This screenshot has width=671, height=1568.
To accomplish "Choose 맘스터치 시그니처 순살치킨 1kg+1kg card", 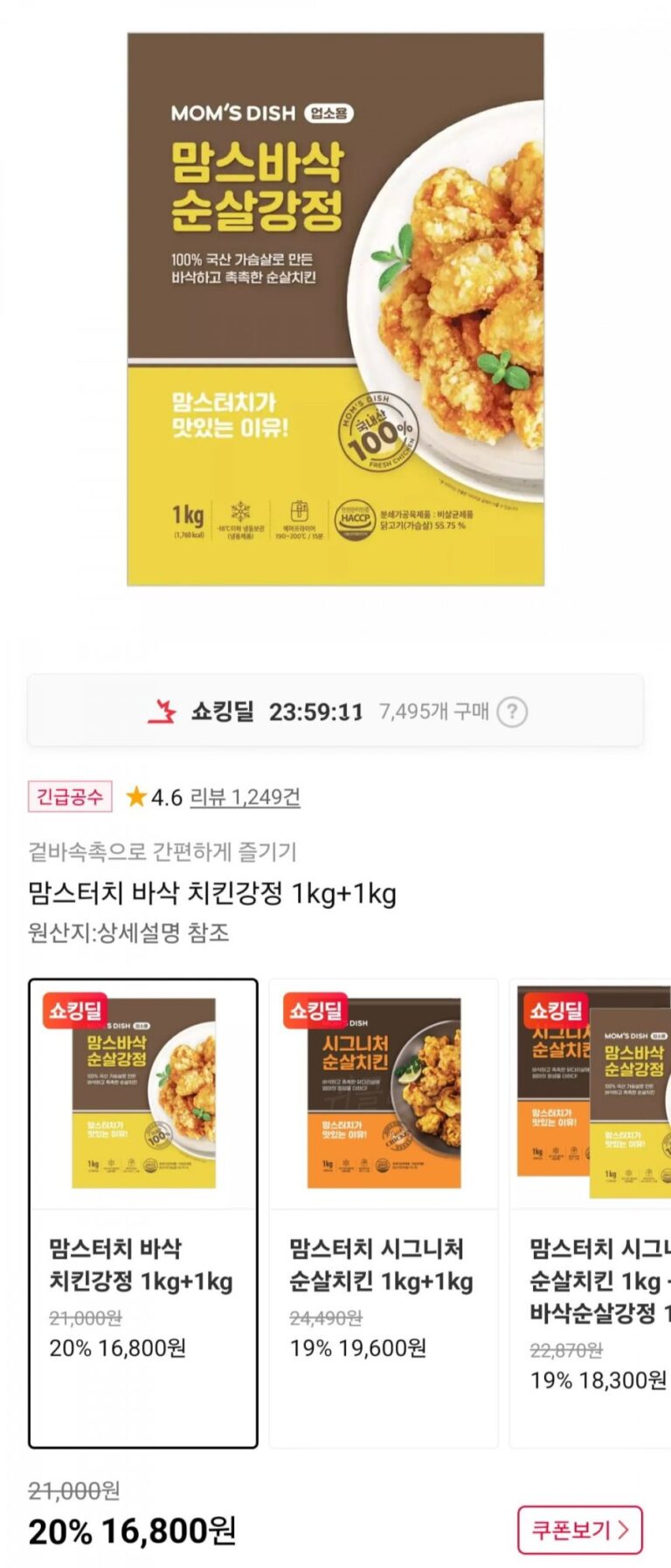I will [x=383, y=1213].
